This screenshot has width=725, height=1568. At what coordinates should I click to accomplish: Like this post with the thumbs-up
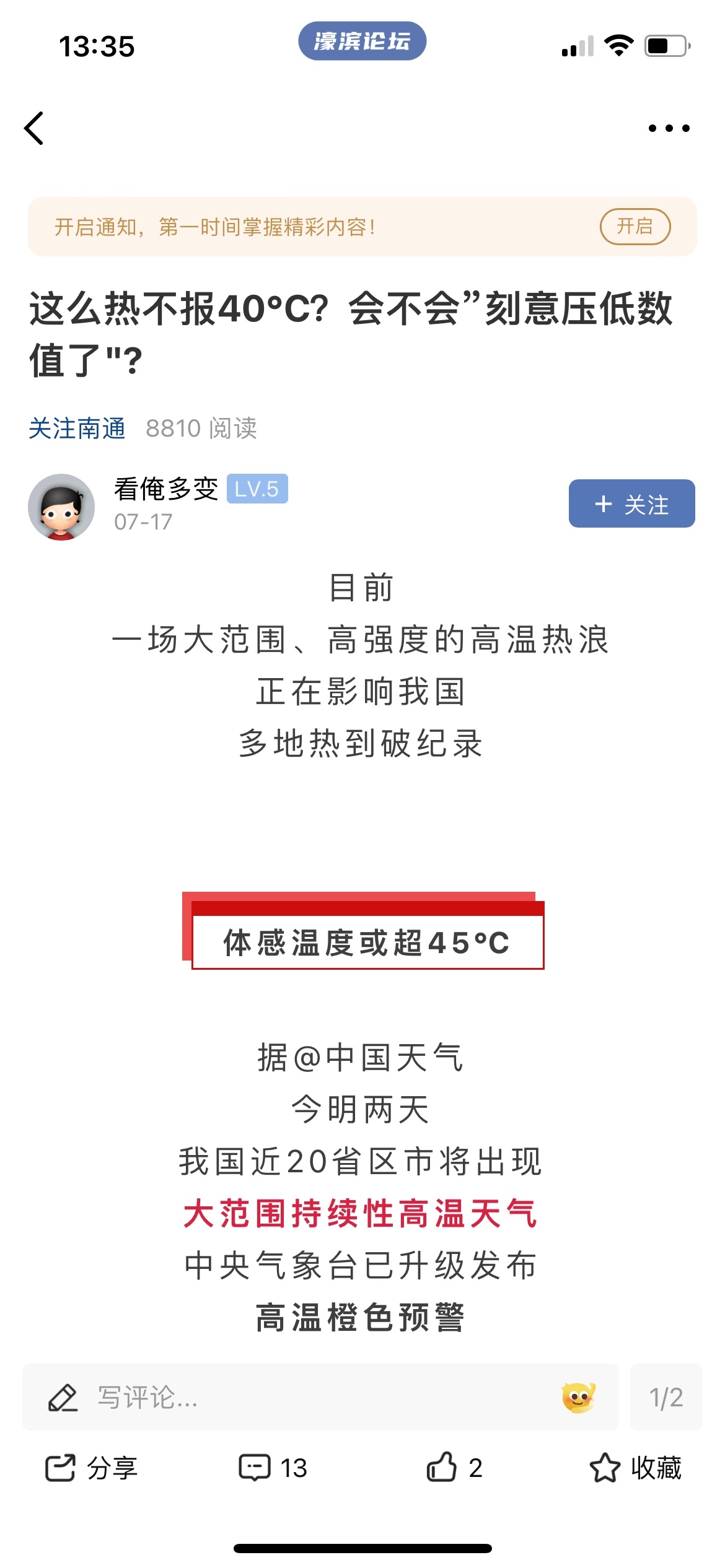(x=454, y=1468)
